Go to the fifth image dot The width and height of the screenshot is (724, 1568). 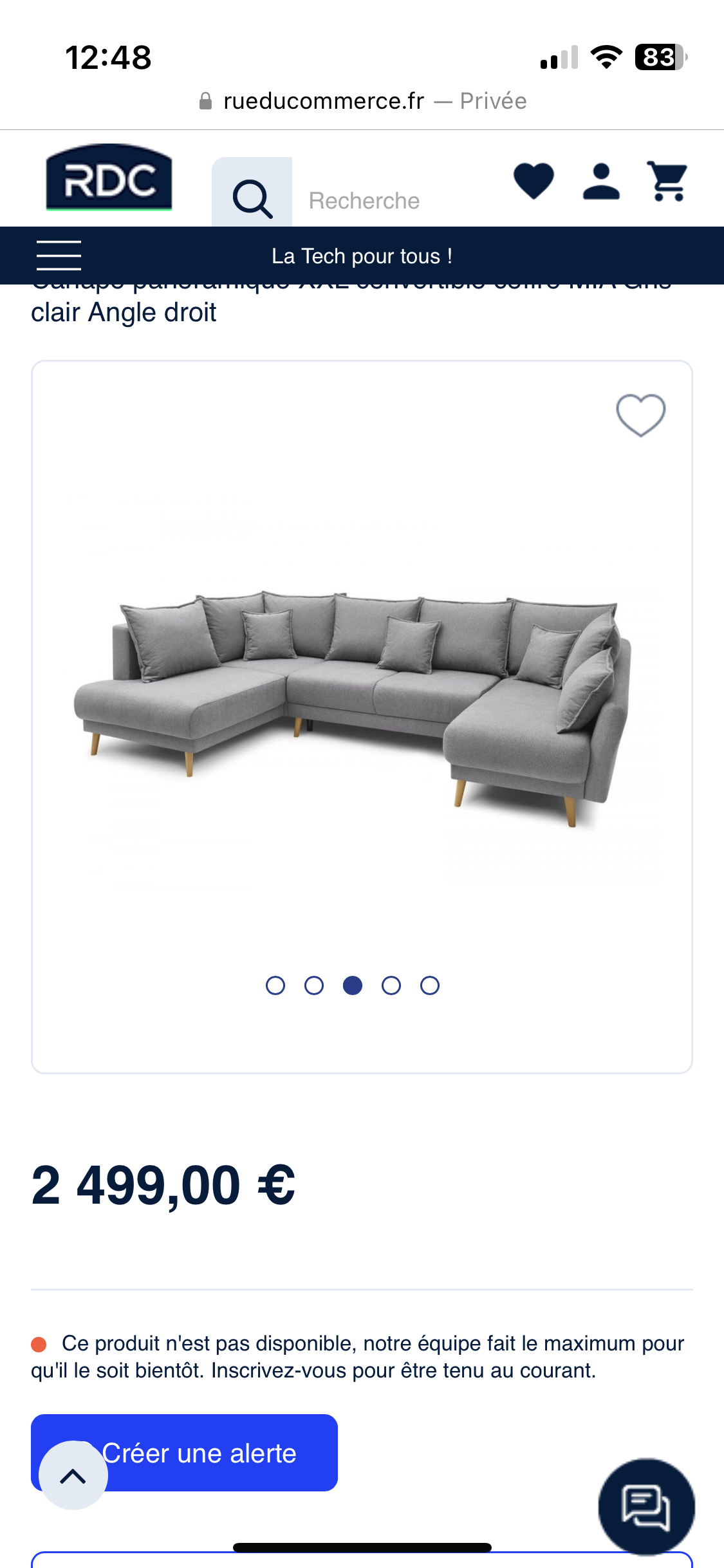(x=430, y=985)
